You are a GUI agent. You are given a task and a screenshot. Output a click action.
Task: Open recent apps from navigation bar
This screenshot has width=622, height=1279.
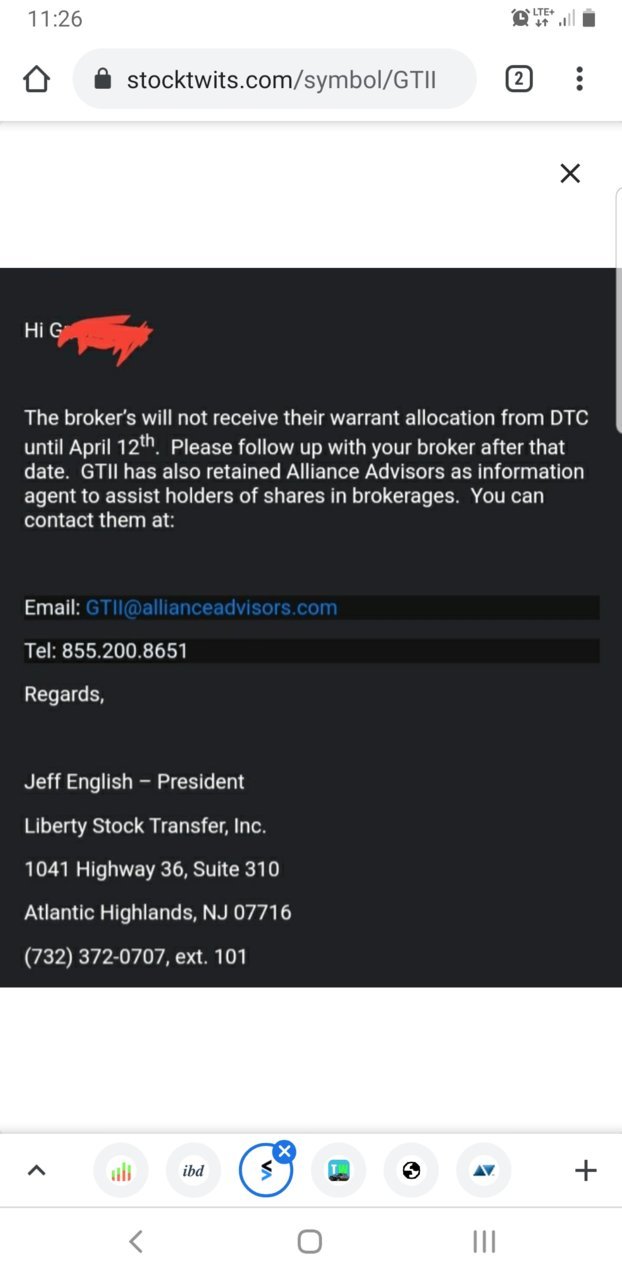[x=484, y=1242]
